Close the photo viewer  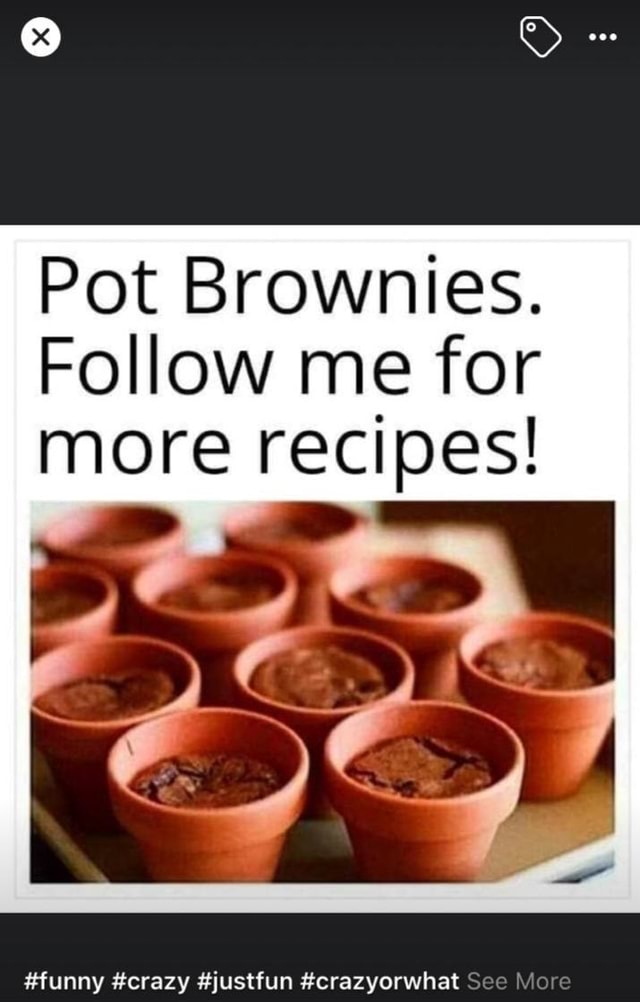coord(40,38)
